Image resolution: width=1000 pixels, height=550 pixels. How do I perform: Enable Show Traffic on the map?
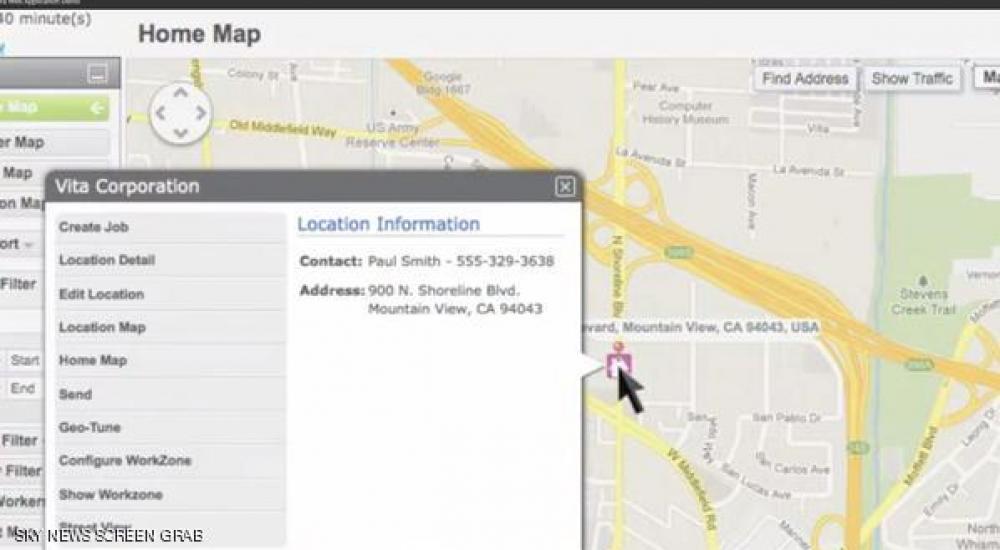911,79
